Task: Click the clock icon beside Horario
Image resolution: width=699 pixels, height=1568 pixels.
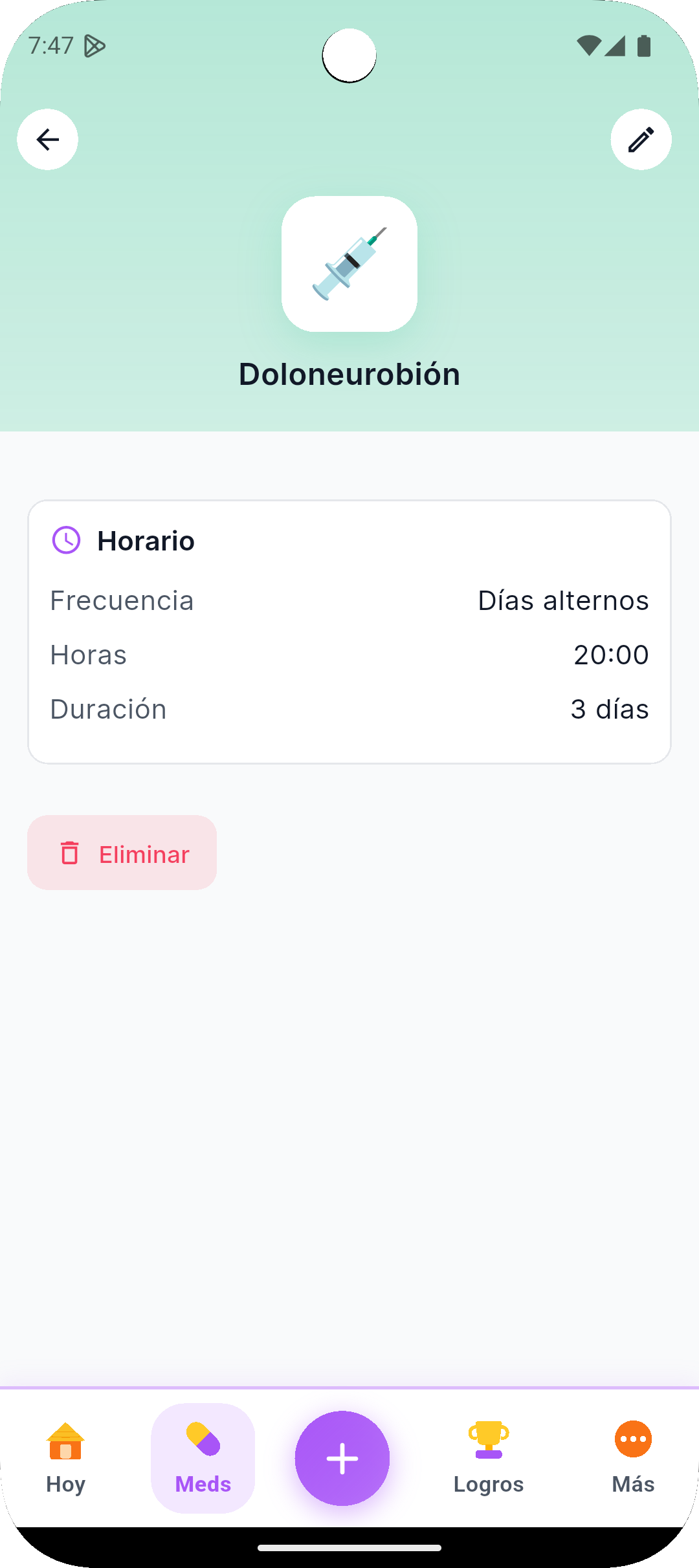Action: [67, 540]
